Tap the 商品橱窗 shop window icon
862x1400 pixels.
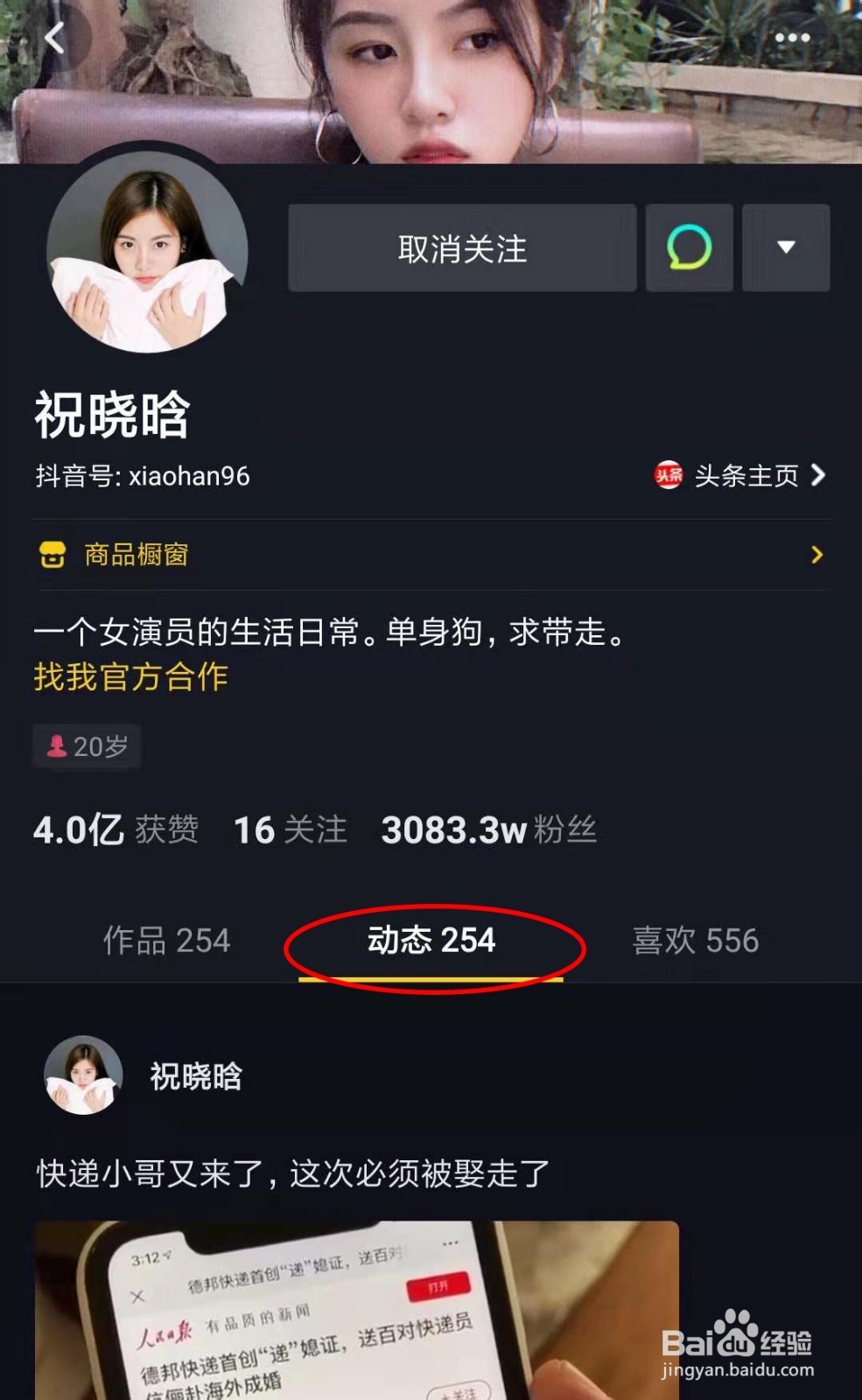(x=54, y=555)
